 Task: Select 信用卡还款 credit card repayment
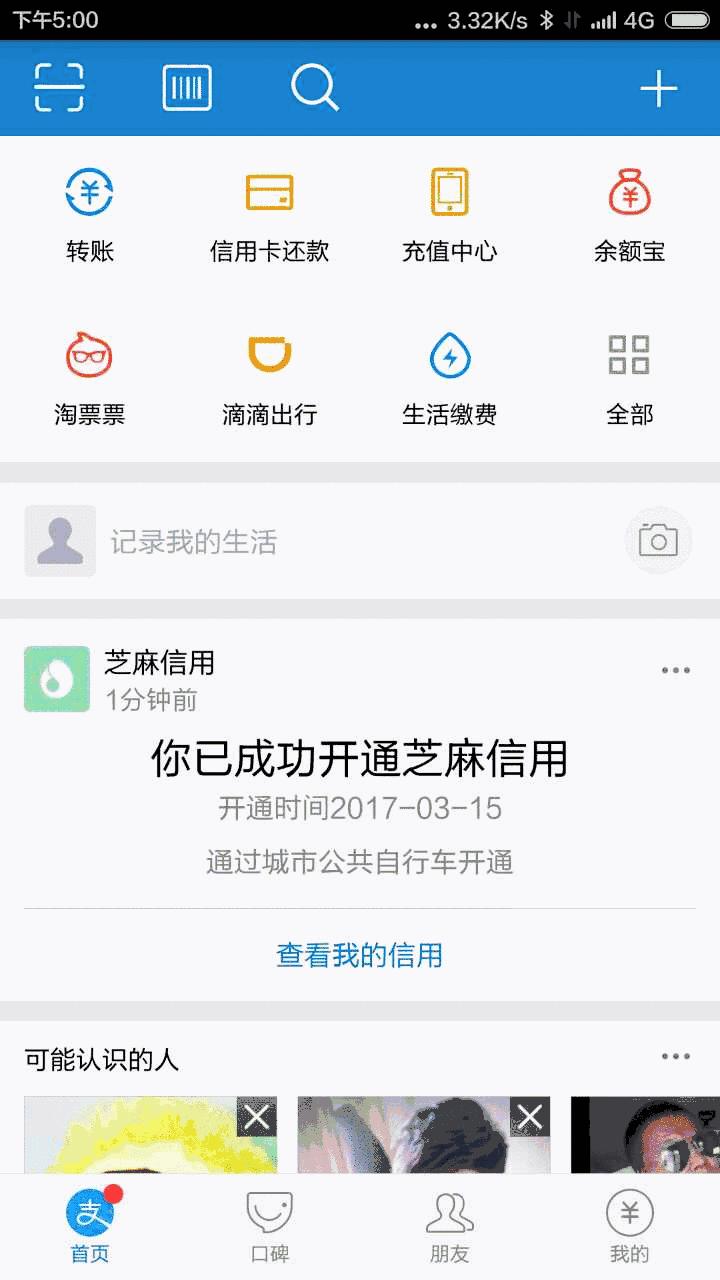269,212
